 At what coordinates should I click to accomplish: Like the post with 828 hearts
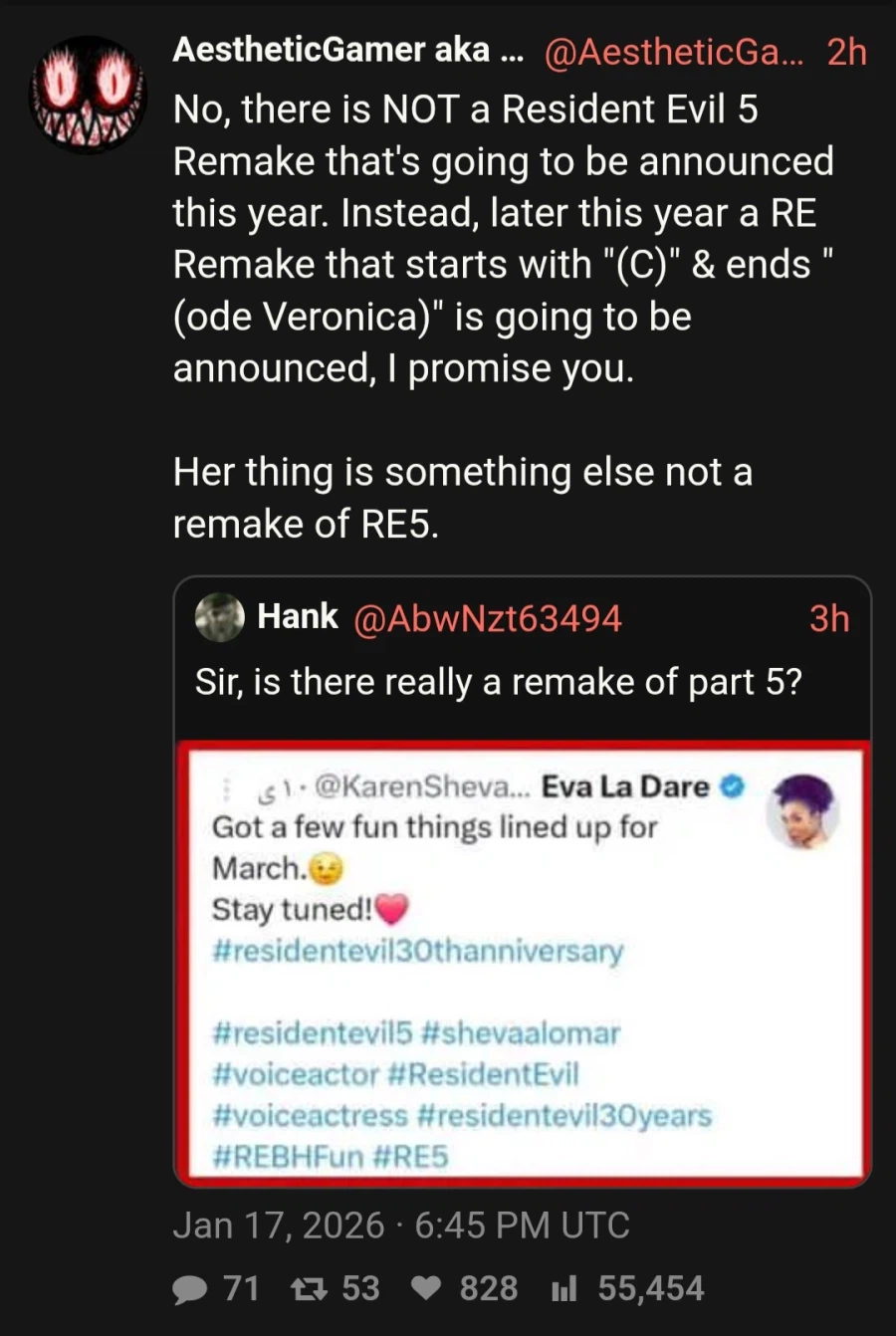click(x=426, y=1289)
